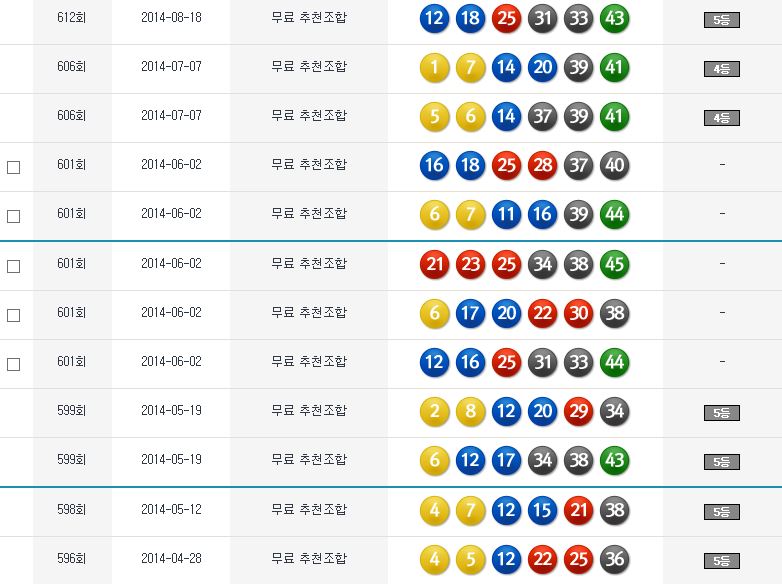Select the row with numbers 6 7 11 16 39 44
This screenshot has height=584, width=782.
click(x=14, y=216)
